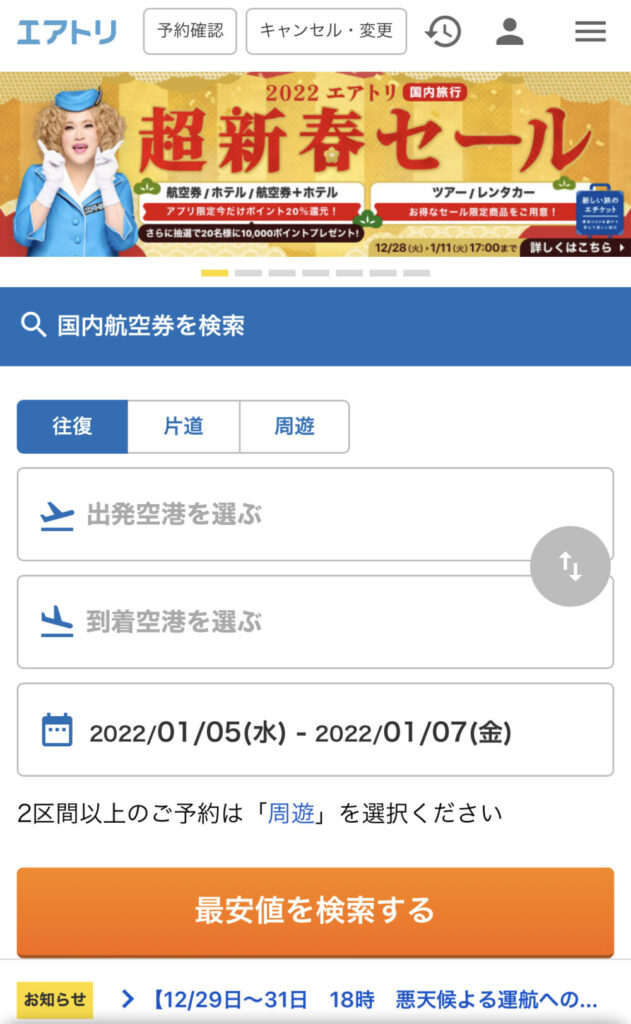Image resolution: width=631 pixels, height=1024 pixels.
Task: Tap the blue 周遊 link in the note
Action: (x=293, y=813)
